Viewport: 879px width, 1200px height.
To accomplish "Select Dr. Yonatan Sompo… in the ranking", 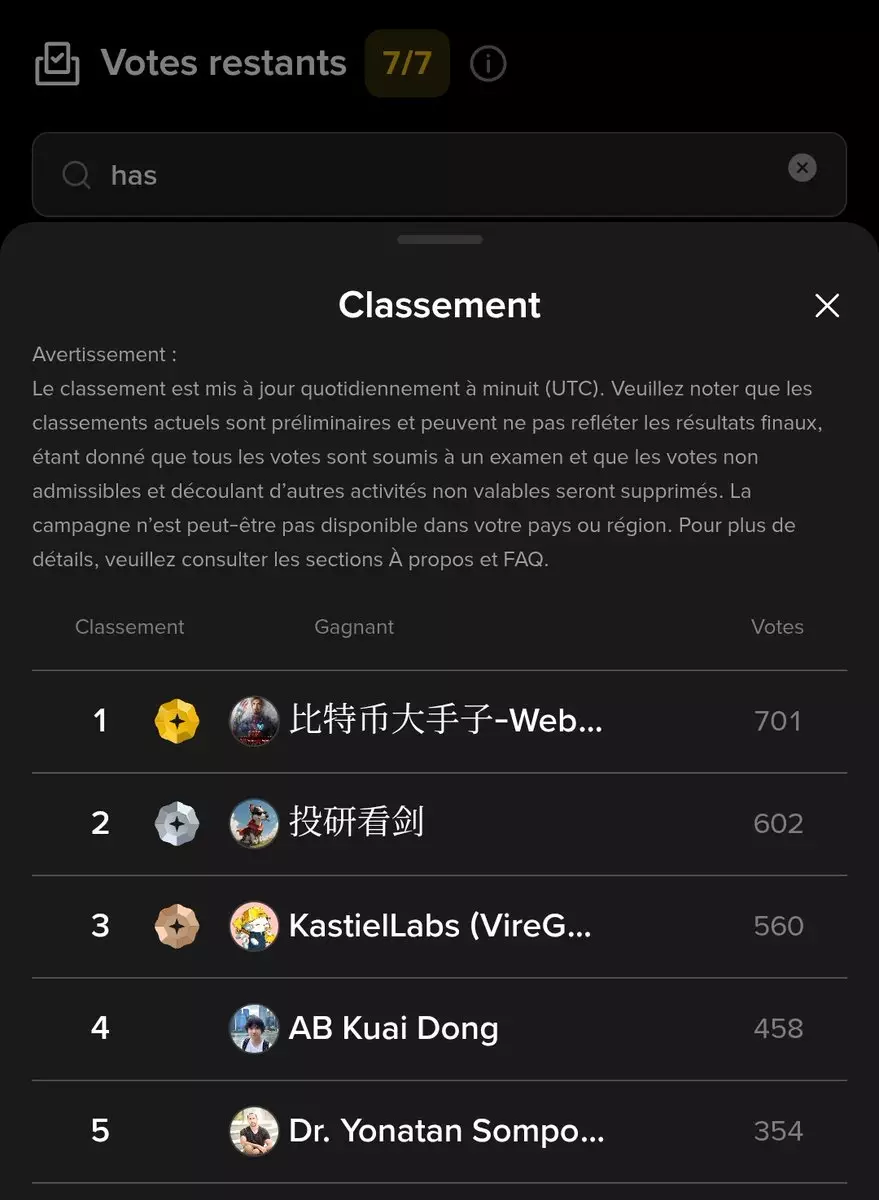I will tap(446, 1131).
